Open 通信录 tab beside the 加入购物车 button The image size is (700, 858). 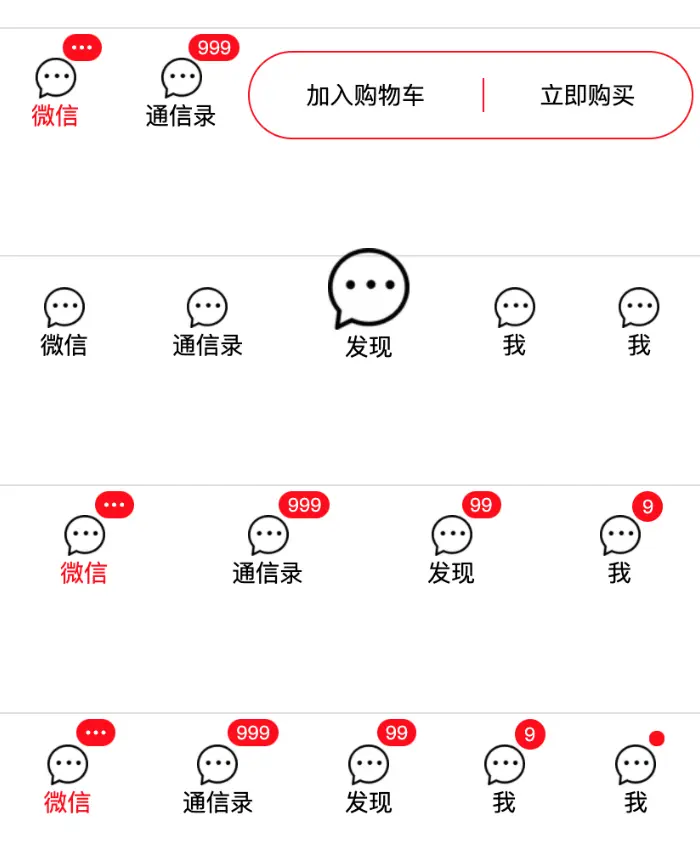(181, 93)
